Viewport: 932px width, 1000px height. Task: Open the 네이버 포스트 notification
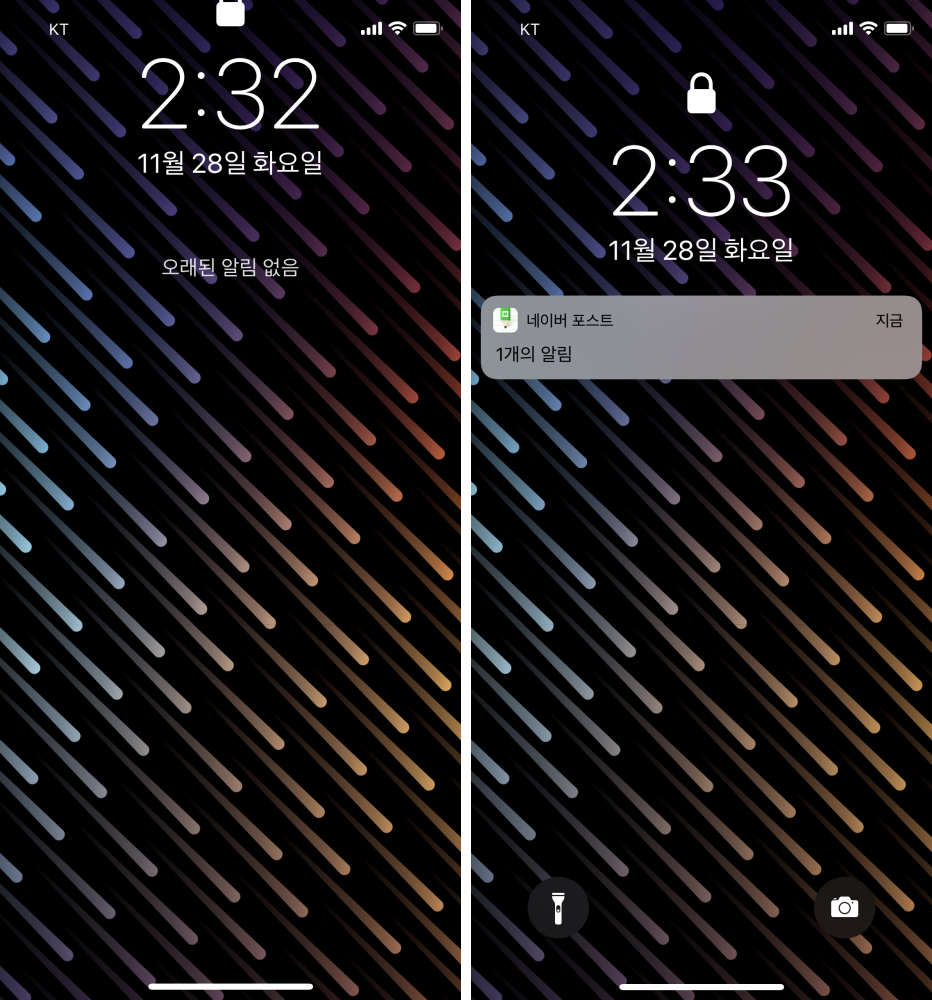point(700,338)
